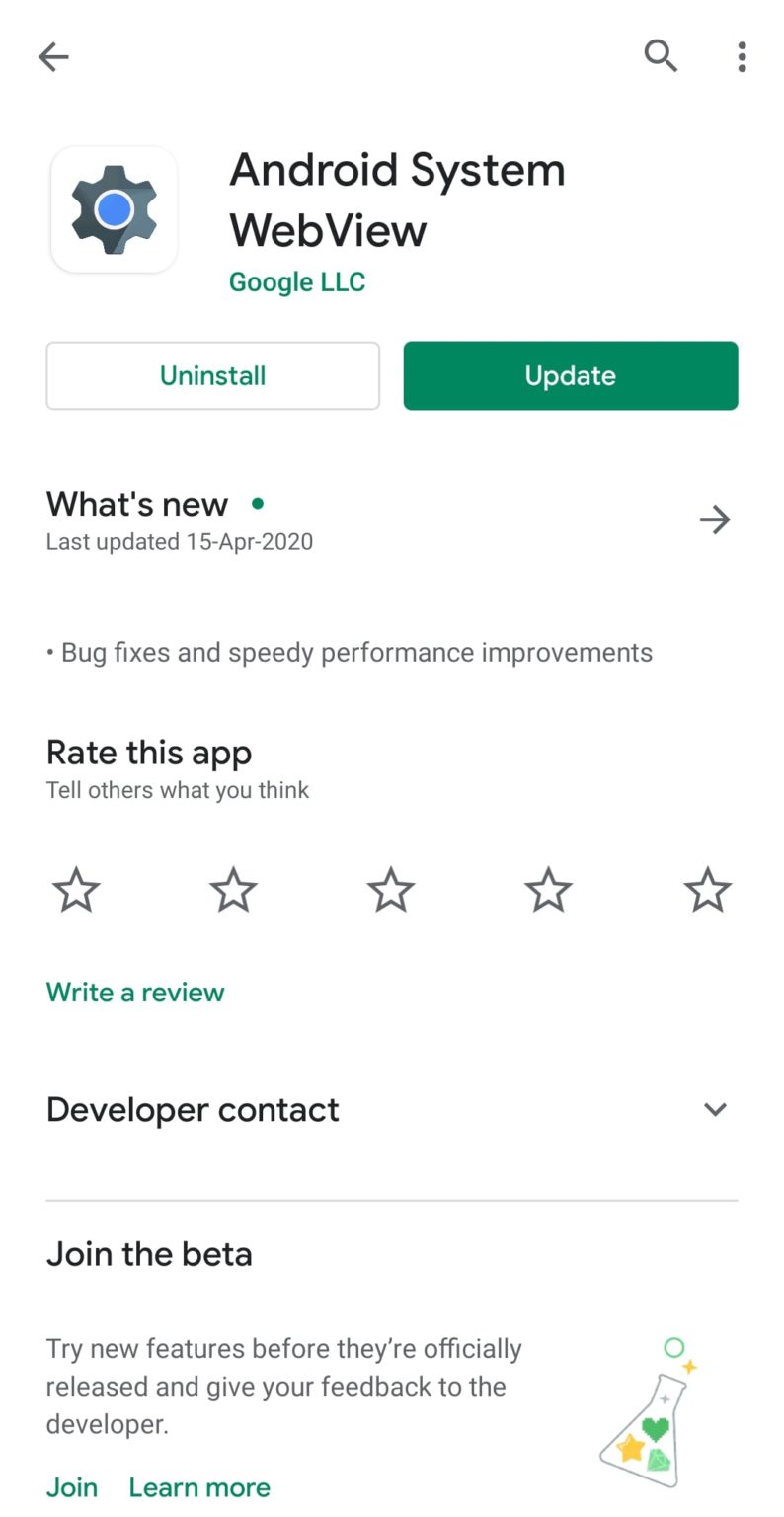Update Android System WebView
Viewport: 784px width, 1517px height.
[571, 375]
